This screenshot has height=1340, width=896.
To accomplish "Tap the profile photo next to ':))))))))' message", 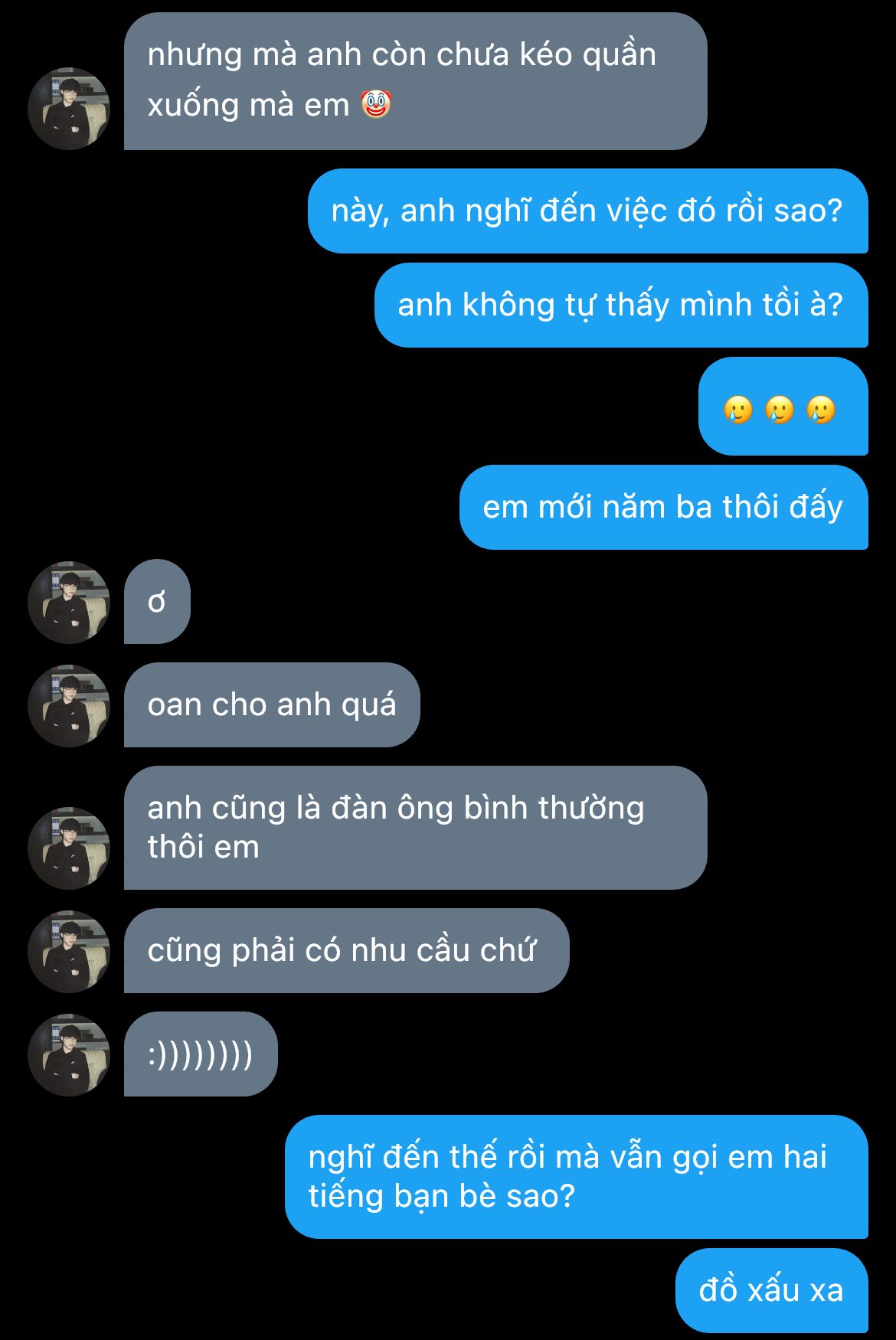I will (69, 1054).
